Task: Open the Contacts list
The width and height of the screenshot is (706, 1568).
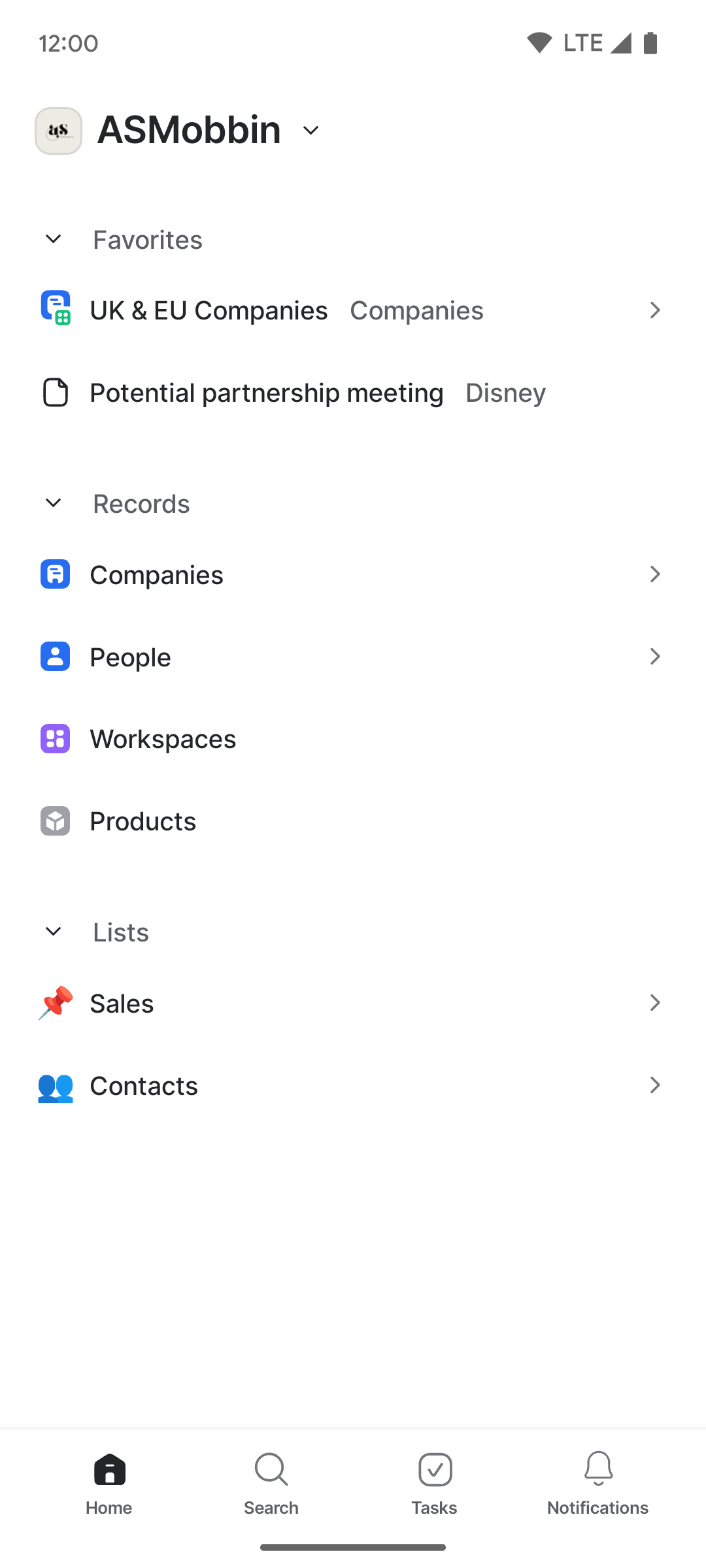Action: 353,1085
